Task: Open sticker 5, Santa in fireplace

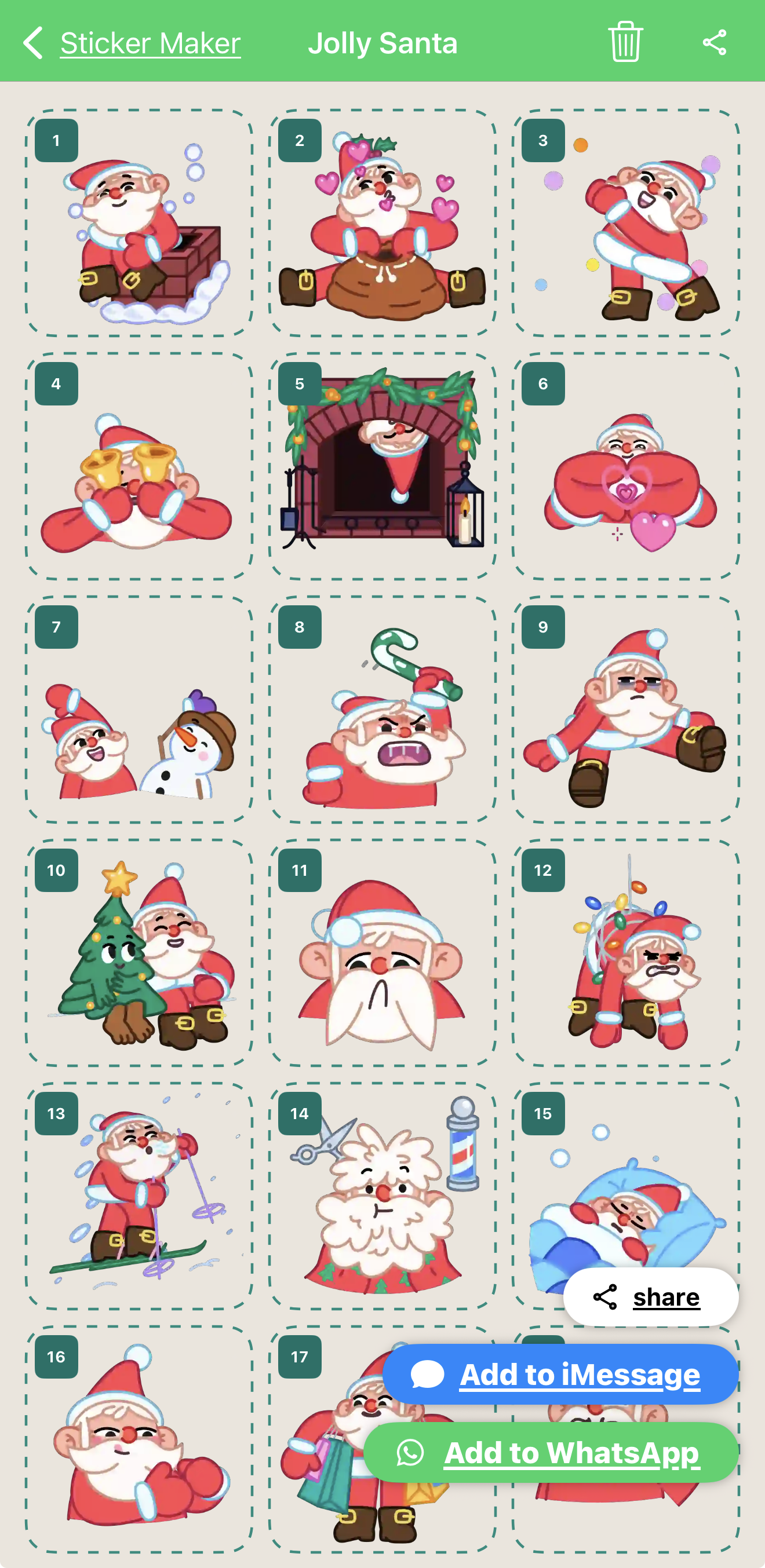Action: click(382, 466)
